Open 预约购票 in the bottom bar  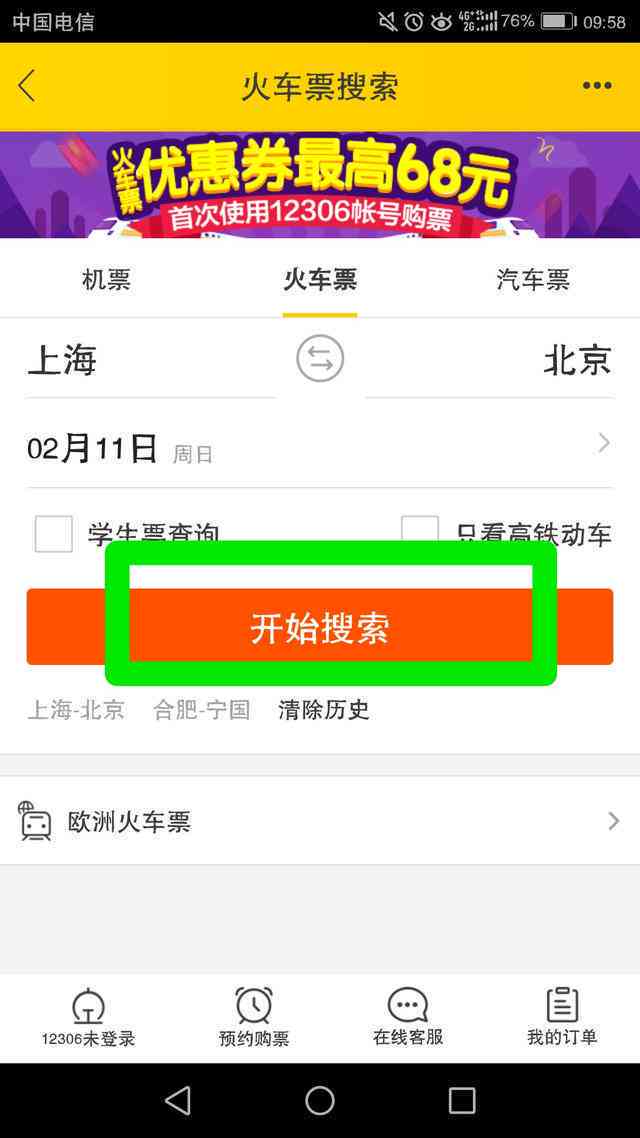(254, 1018)
